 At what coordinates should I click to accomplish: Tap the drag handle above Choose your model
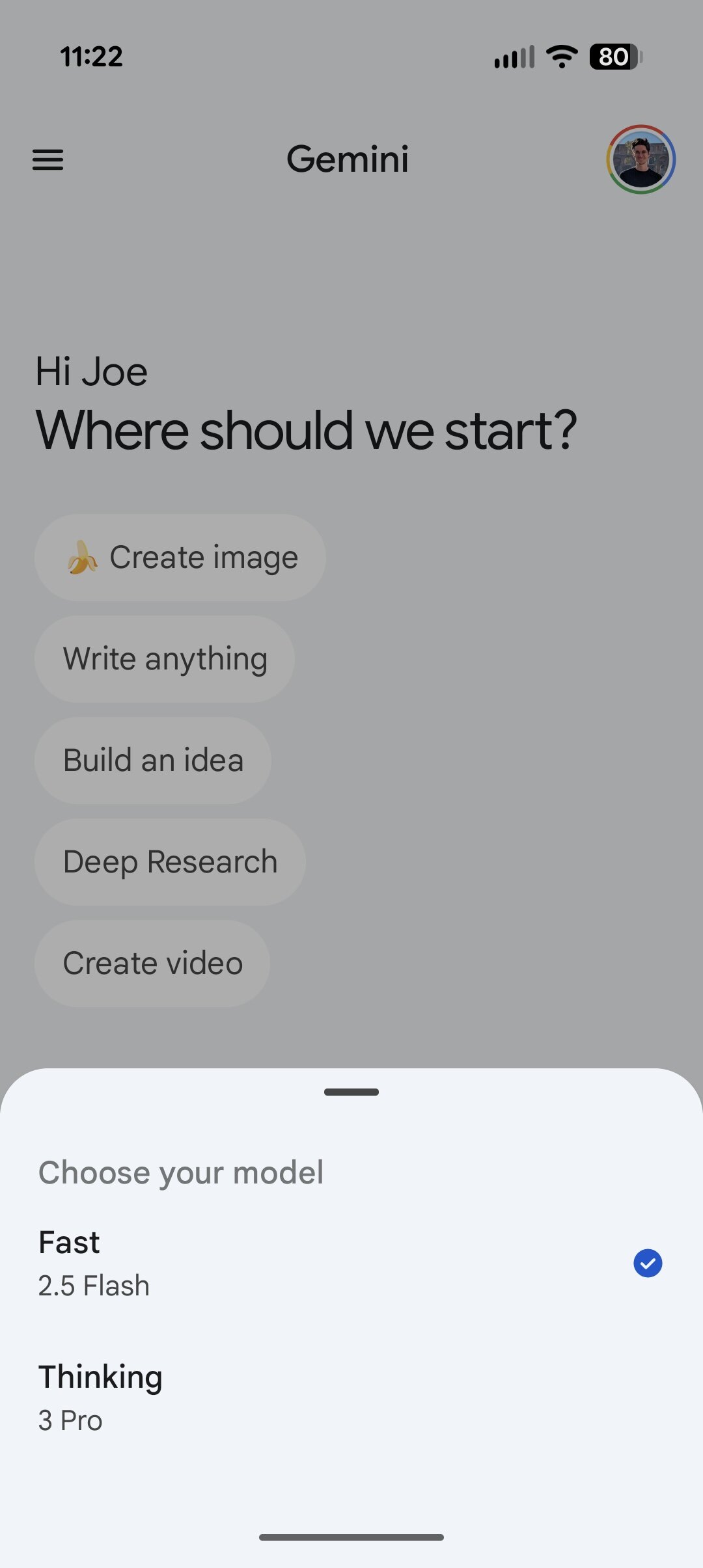pyautogui.click(x=351, y=1092)
